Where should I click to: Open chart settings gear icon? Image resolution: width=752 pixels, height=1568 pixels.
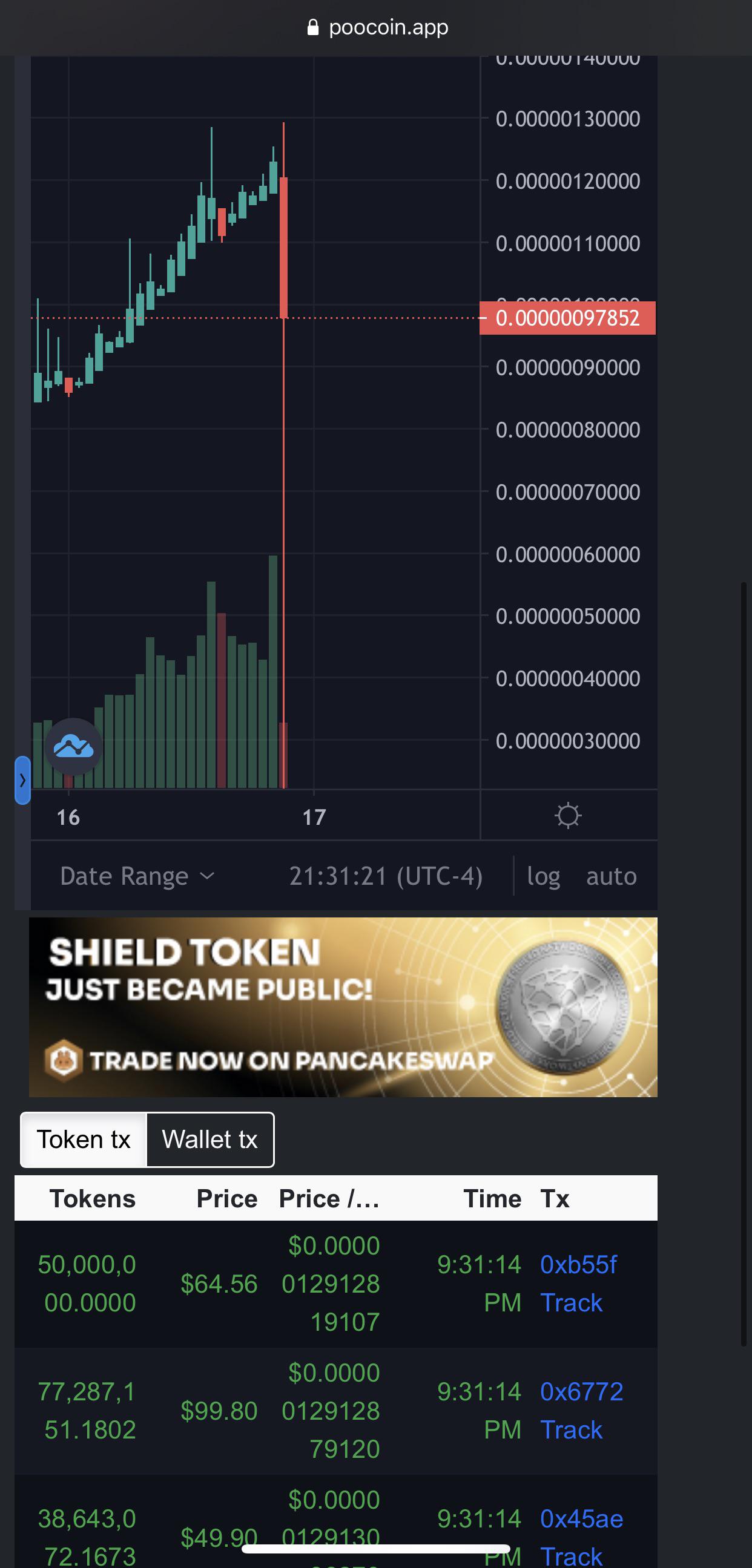point(568,816)
